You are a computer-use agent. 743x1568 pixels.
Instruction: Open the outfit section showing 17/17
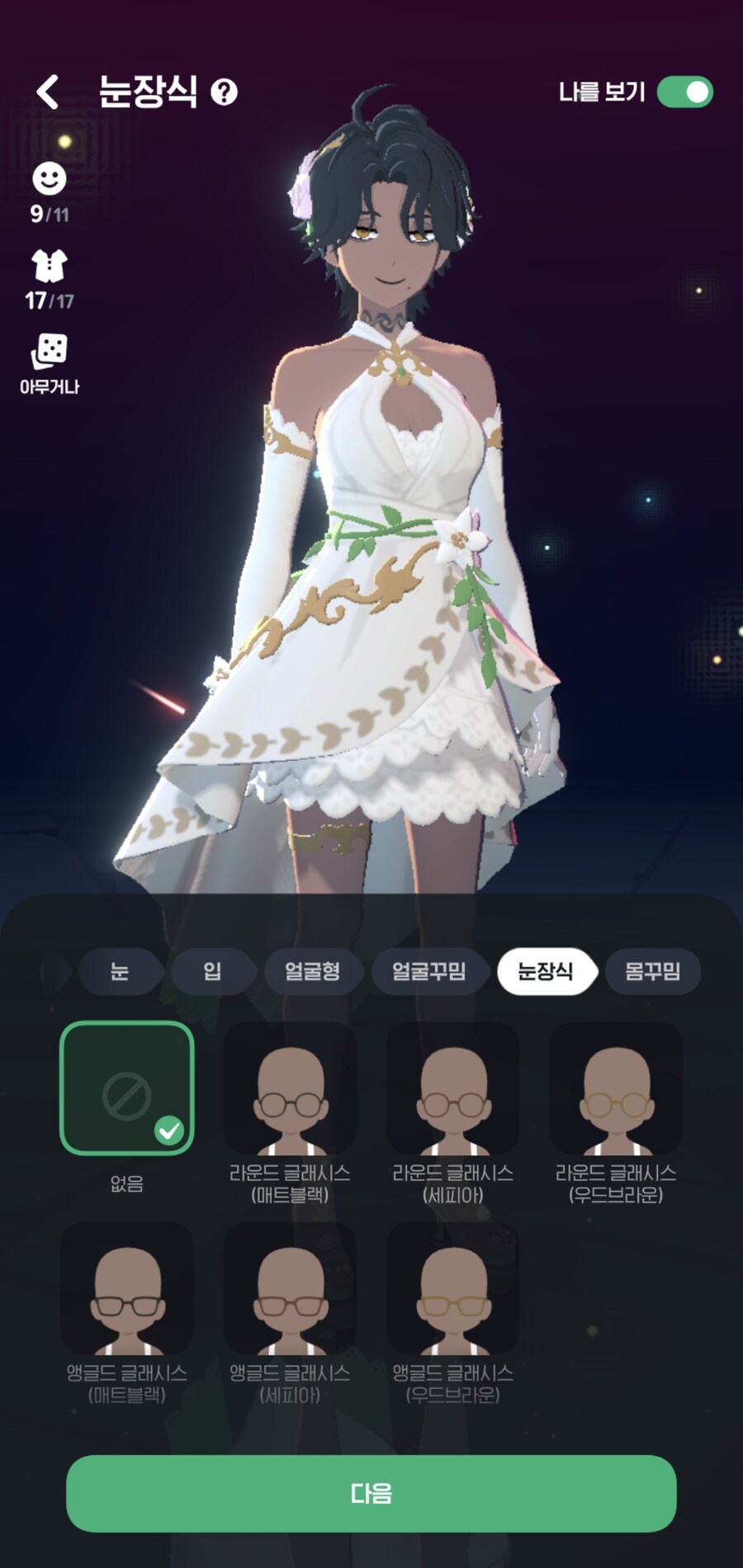click(50, 279)
